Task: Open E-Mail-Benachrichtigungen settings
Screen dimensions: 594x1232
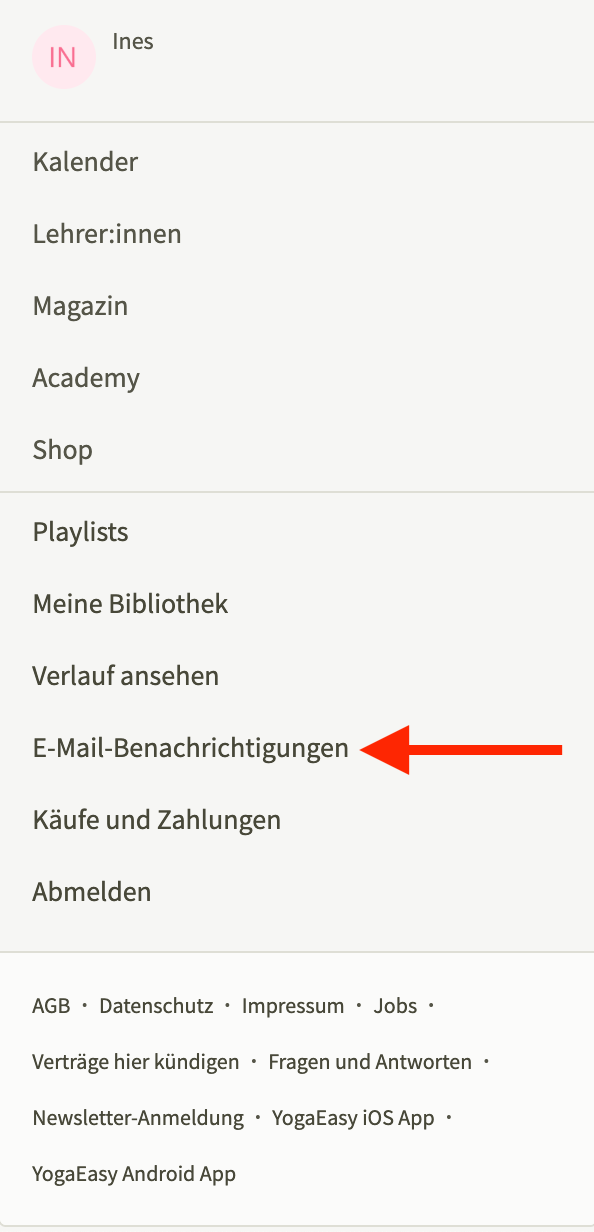Action: coord(190,748)
